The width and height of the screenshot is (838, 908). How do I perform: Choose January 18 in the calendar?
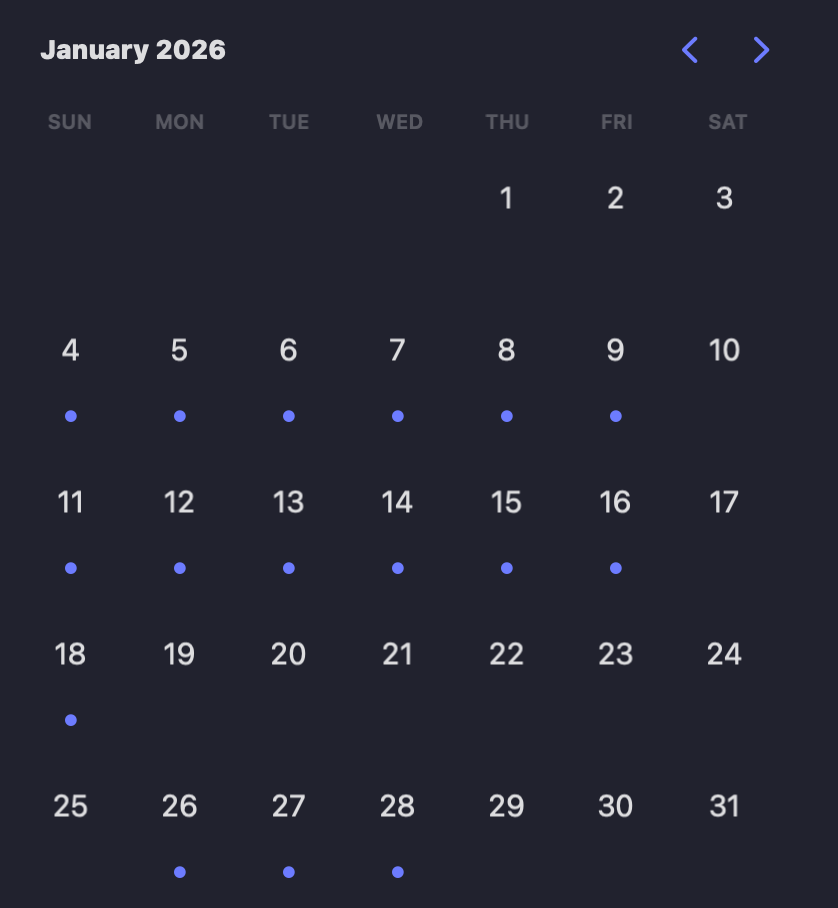click(x=71, y=654)
